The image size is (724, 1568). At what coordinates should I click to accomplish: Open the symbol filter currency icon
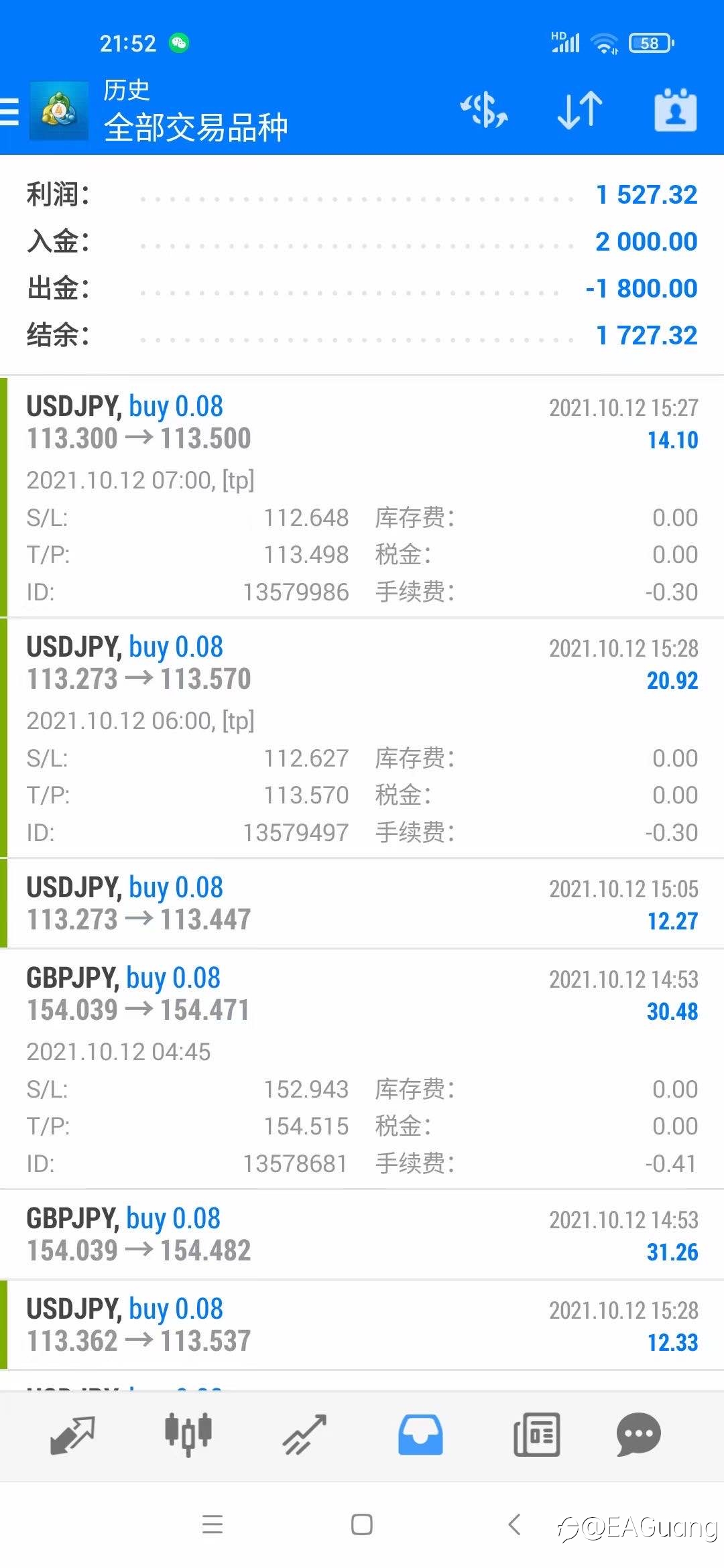484,111
